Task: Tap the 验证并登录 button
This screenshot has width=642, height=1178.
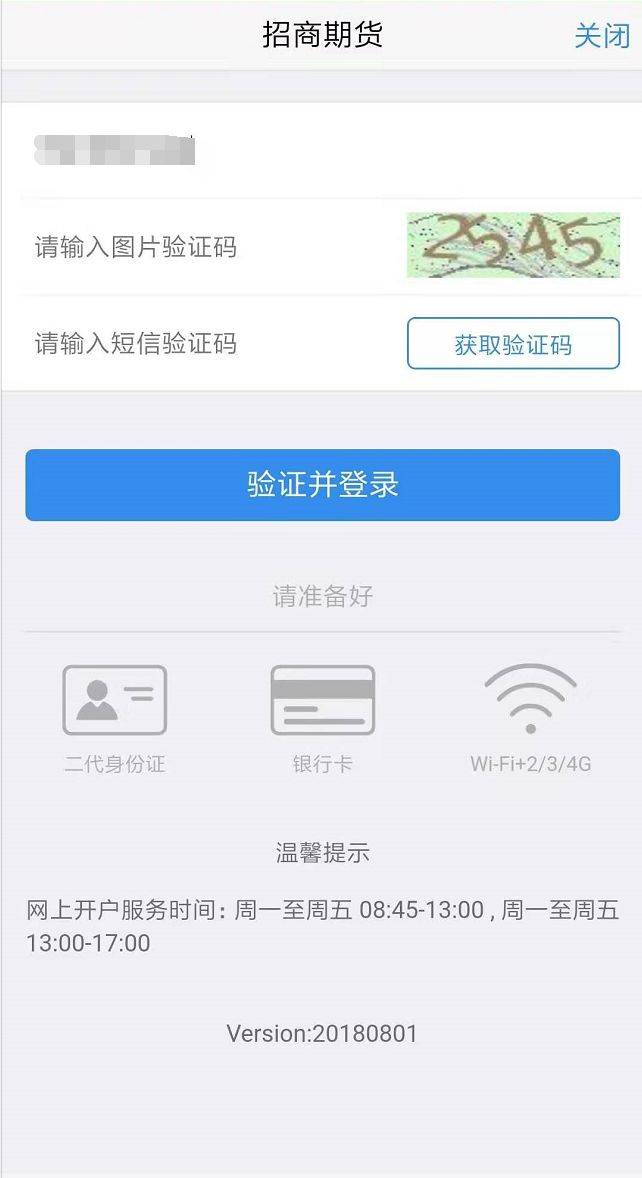Action: (322, 485)
